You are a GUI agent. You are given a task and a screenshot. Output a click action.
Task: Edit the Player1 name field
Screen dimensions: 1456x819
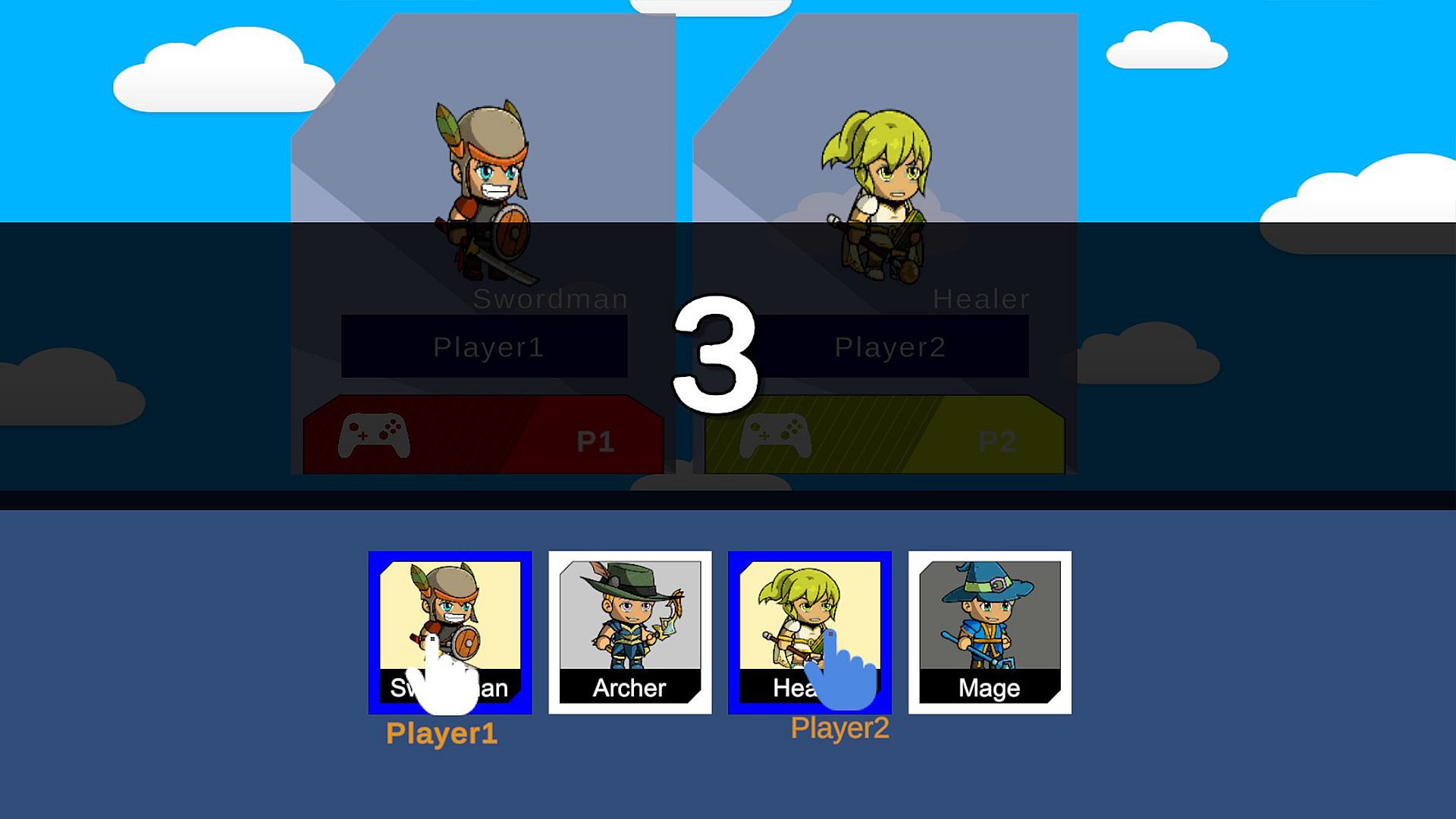pyautogui.click(x=484, y=347)
